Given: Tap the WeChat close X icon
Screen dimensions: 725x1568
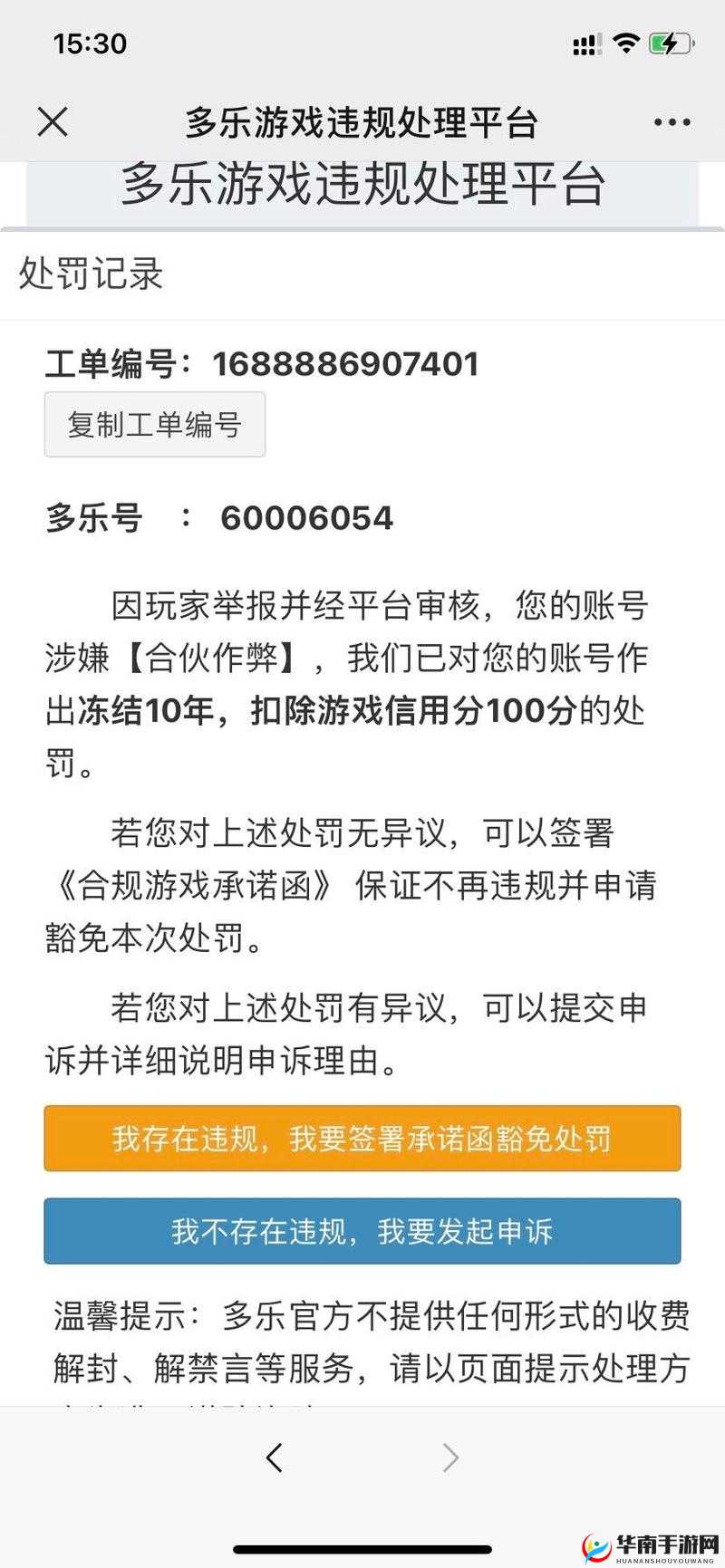Looking at the screenshot, I should (52, 121).
